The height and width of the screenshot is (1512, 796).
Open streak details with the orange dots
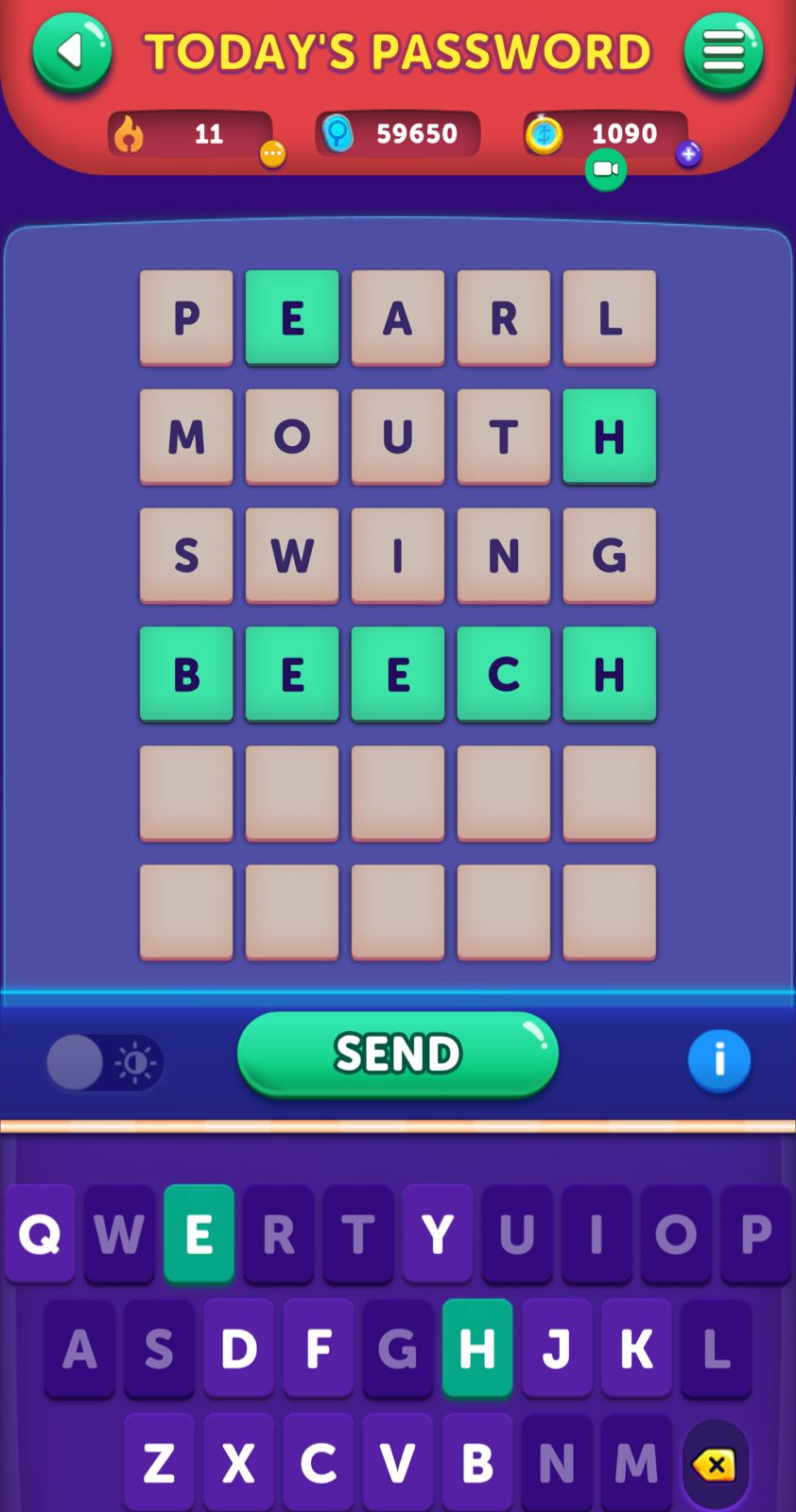click(x=272, y=154)
